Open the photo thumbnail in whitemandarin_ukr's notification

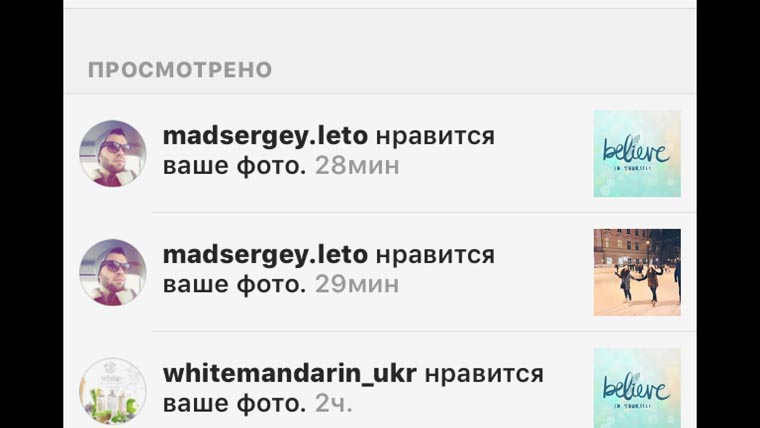click(637, 389)
